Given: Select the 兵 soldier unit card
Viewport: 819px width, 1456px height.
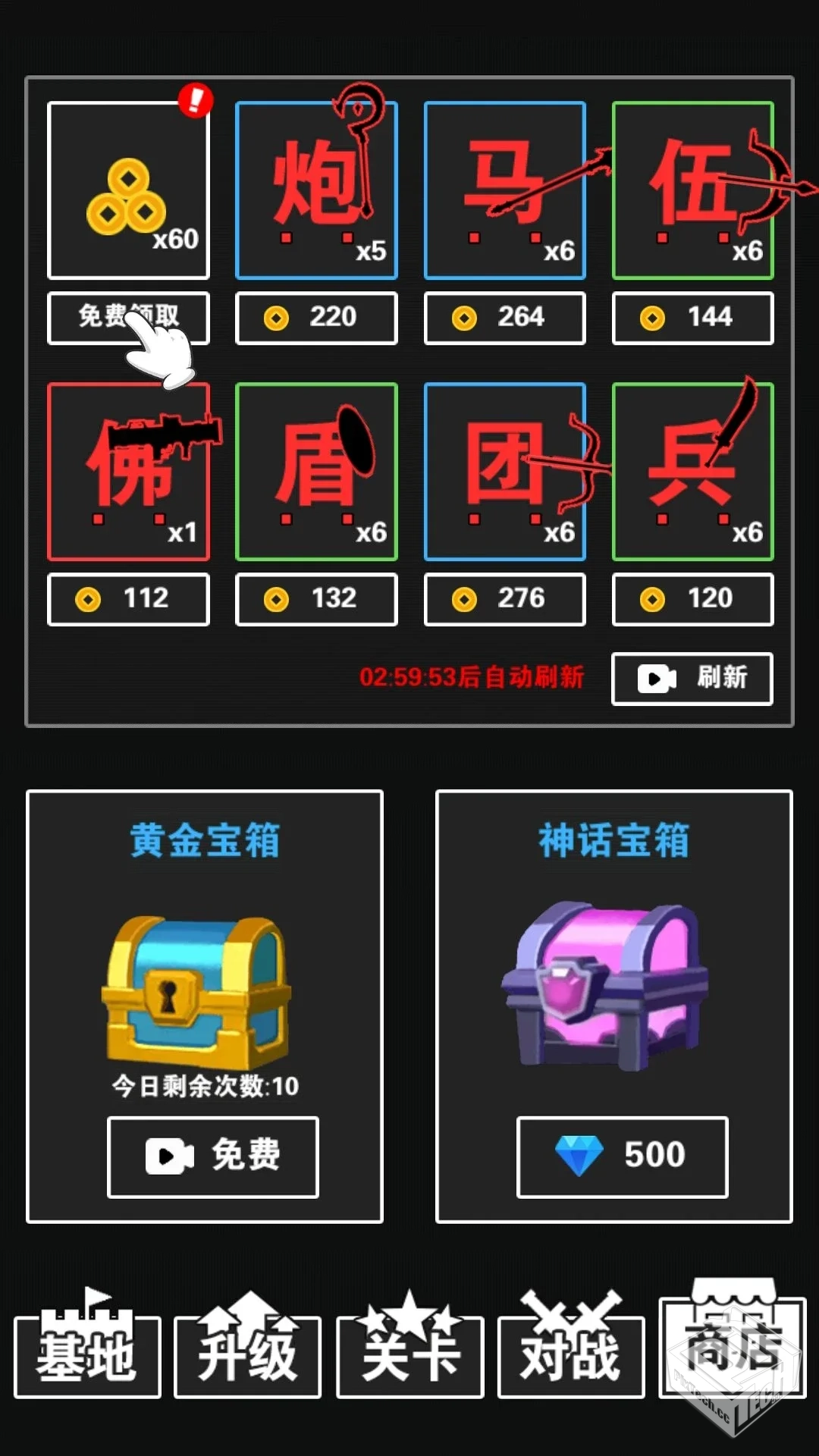Looking at the screenshot, I should tap(692, 470).
